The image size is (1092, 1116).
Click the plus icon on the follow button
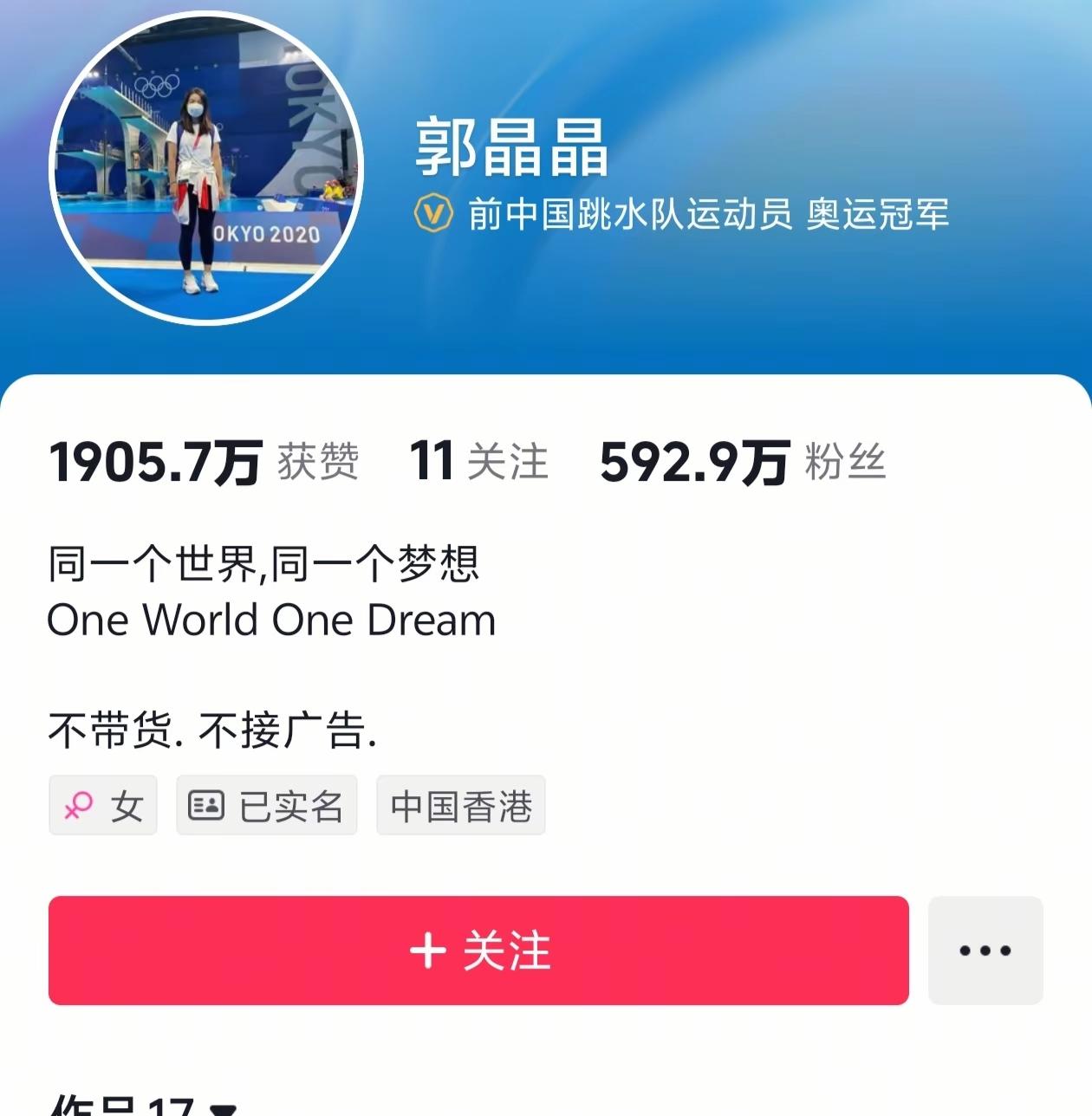pyautogui.click(x=427, y=951)
